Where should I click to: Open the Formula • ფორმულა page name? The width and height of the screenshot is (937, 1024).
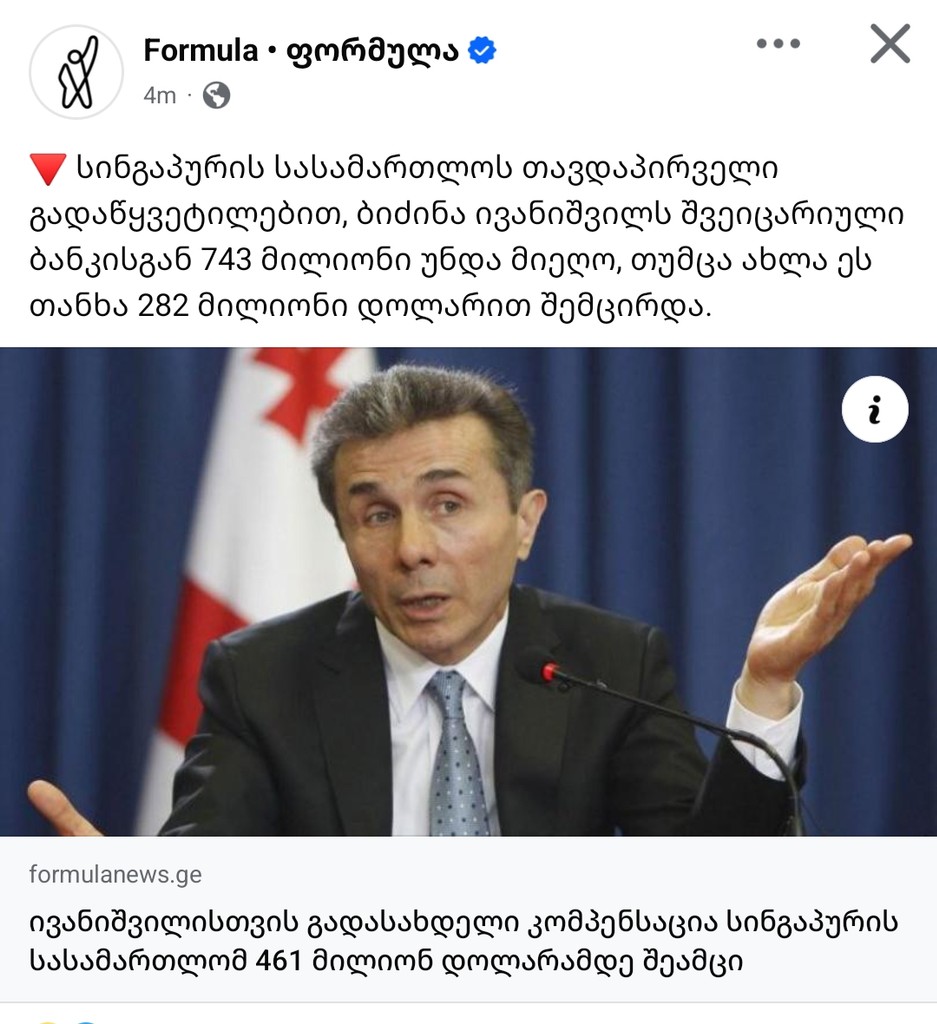(301, 50)
